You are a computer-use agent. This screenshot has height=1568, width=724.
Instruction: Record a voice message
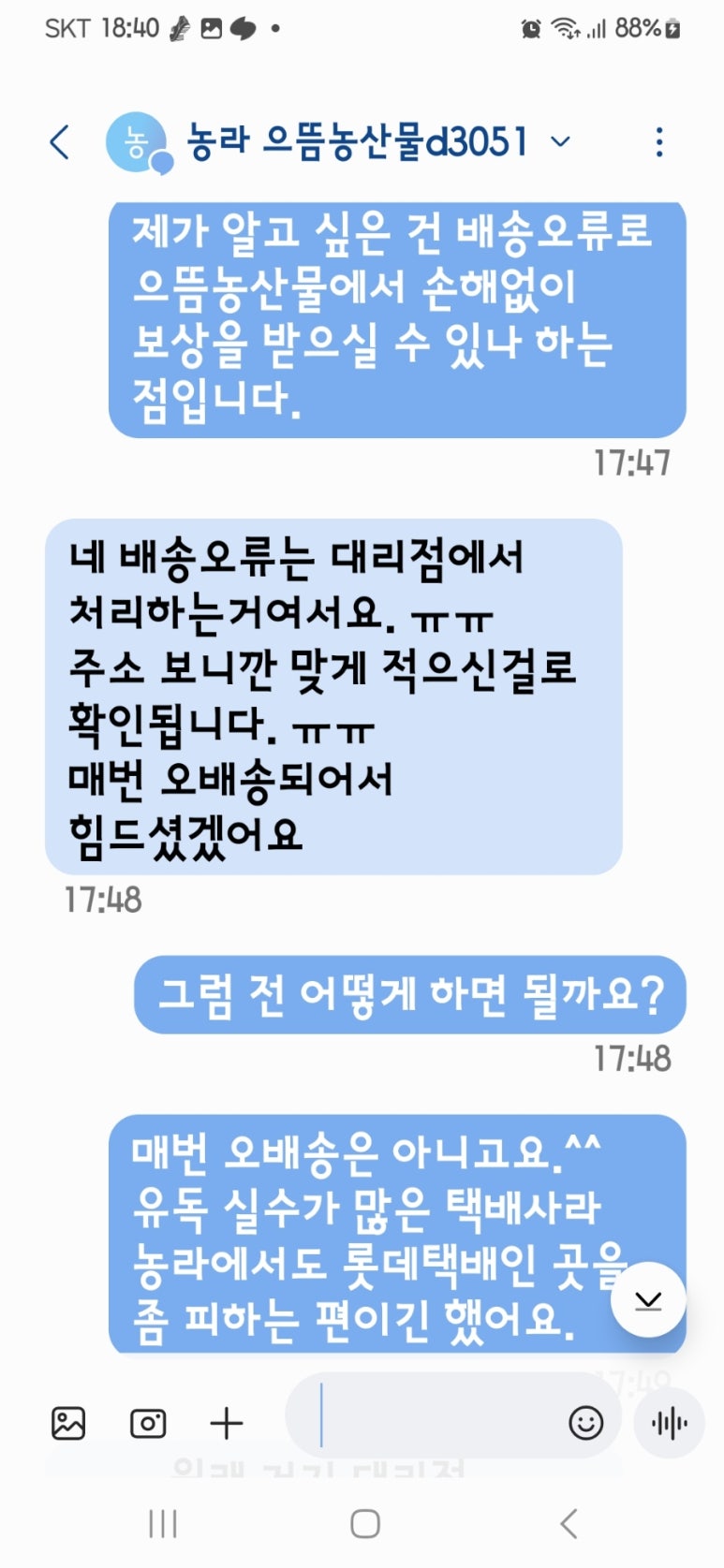tap(669, 1424)
